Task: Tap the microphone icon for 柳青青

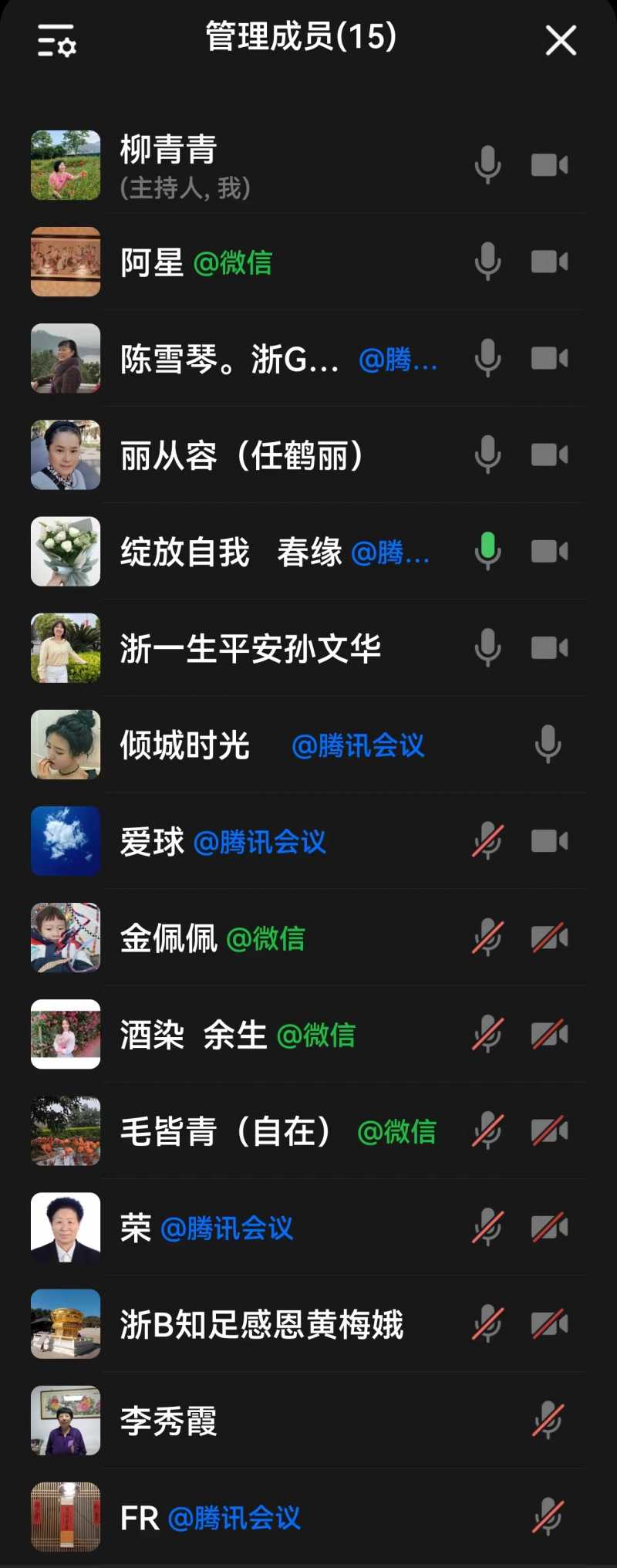Action: 487,165
